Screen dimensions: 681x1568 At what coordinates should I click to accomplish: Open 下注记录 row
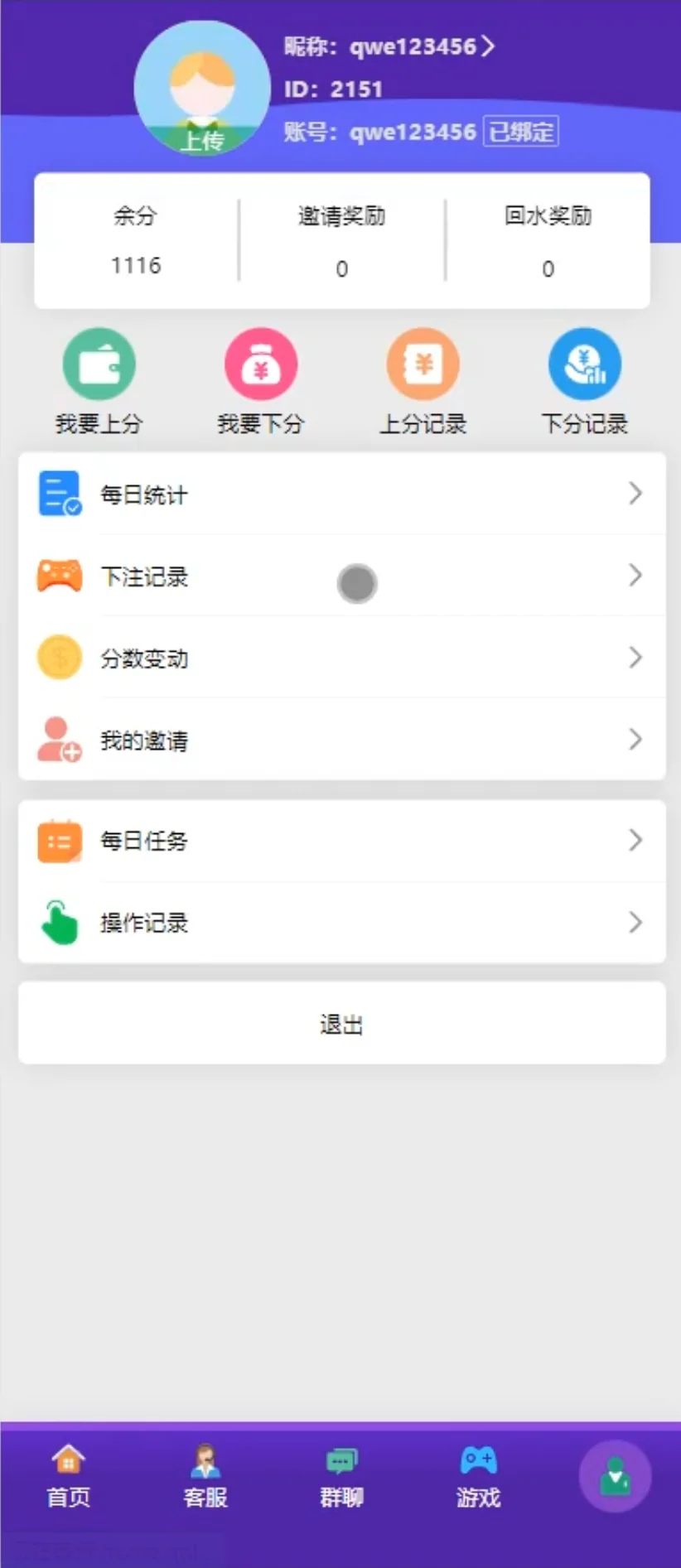[x=341, y=576]
